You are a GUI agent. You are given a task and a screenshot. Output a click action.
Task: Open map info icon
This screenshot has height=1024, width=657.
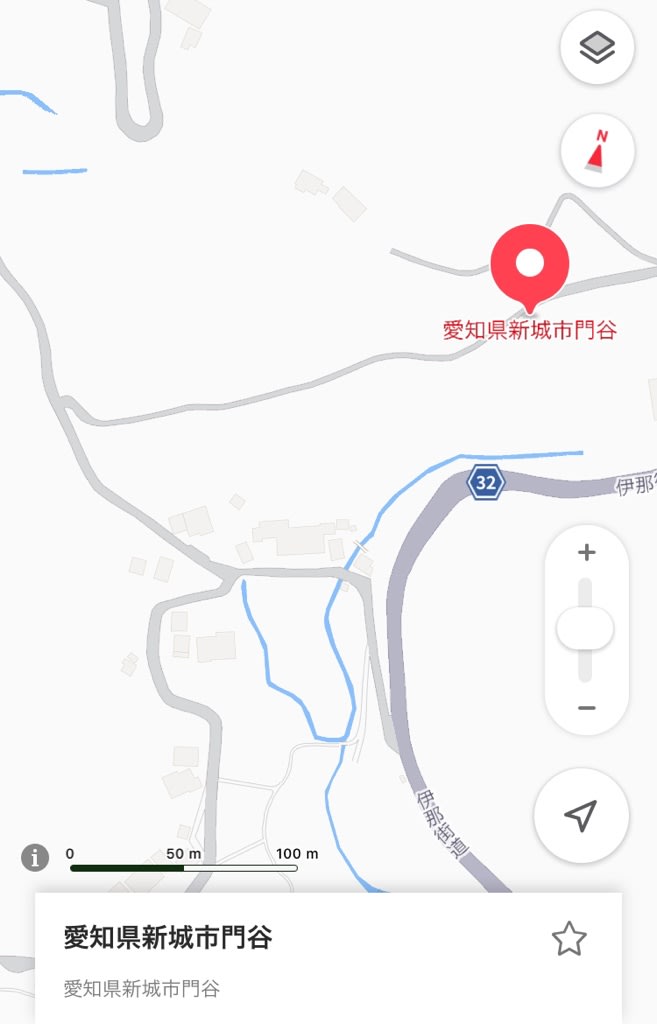(x=35, y=857)
